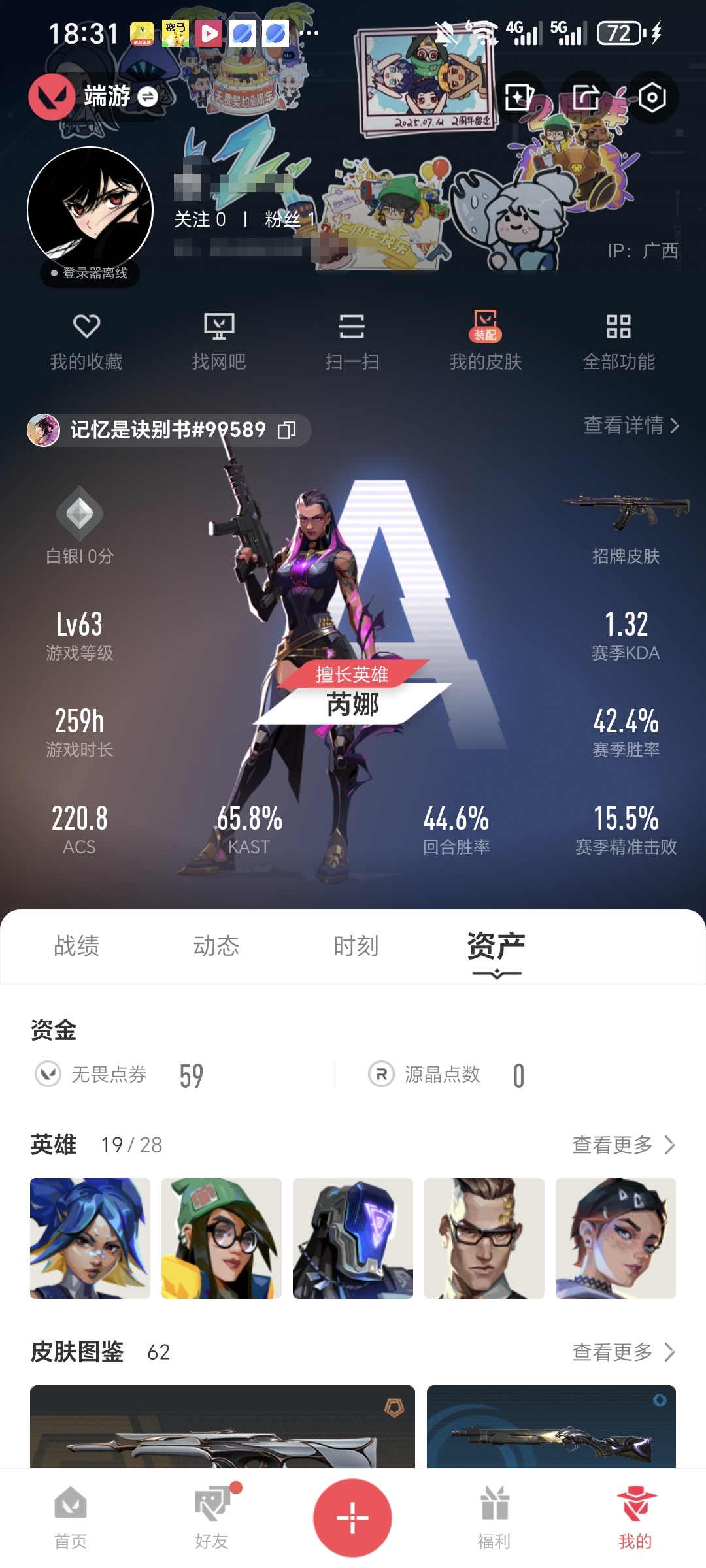Tap the share icon in top bar

pos(586,98)
